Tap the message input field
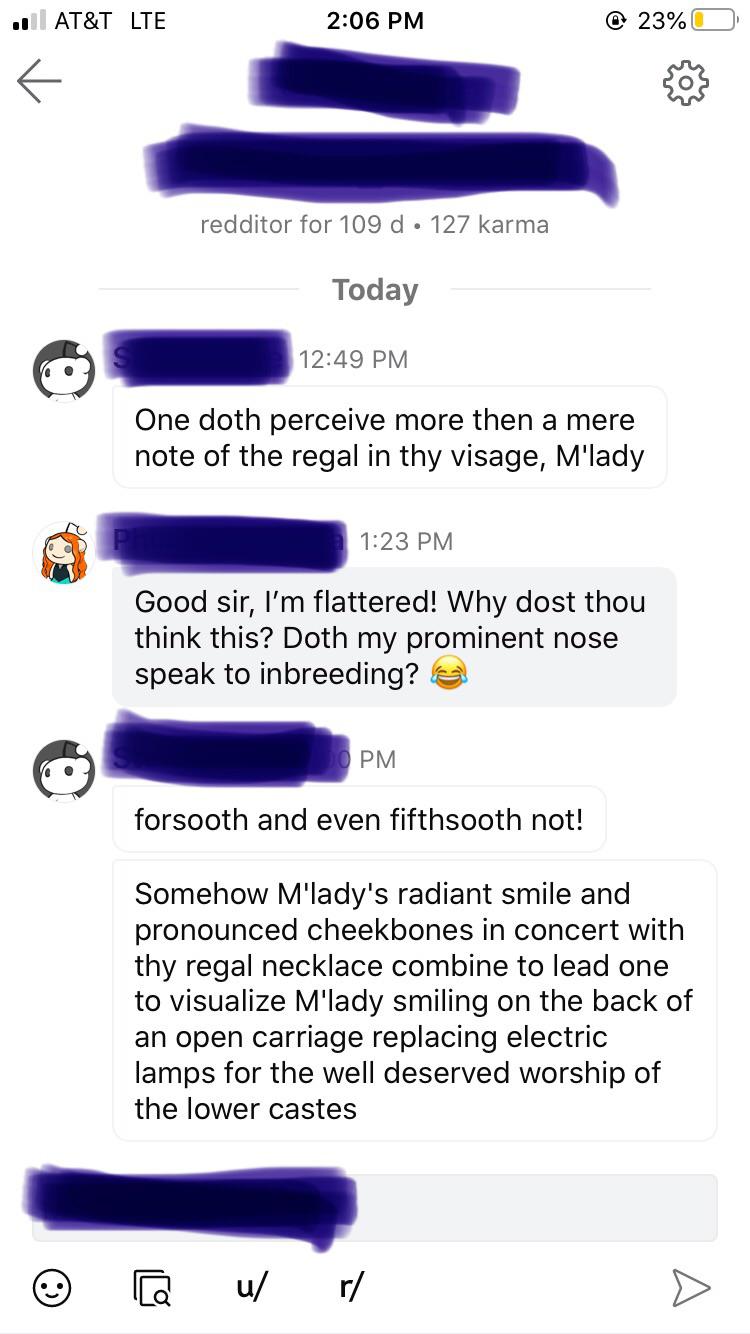 (x=530, y=1206)
